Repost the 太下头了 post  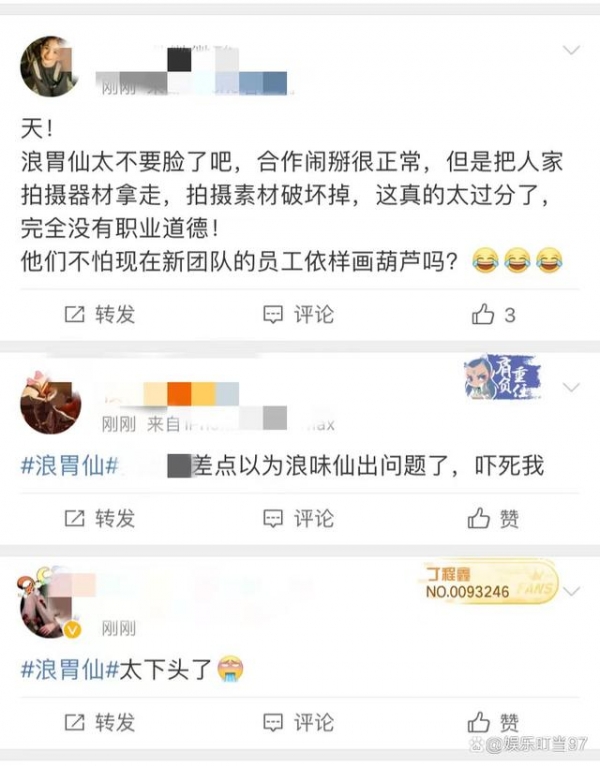click(x=99, y=721)
